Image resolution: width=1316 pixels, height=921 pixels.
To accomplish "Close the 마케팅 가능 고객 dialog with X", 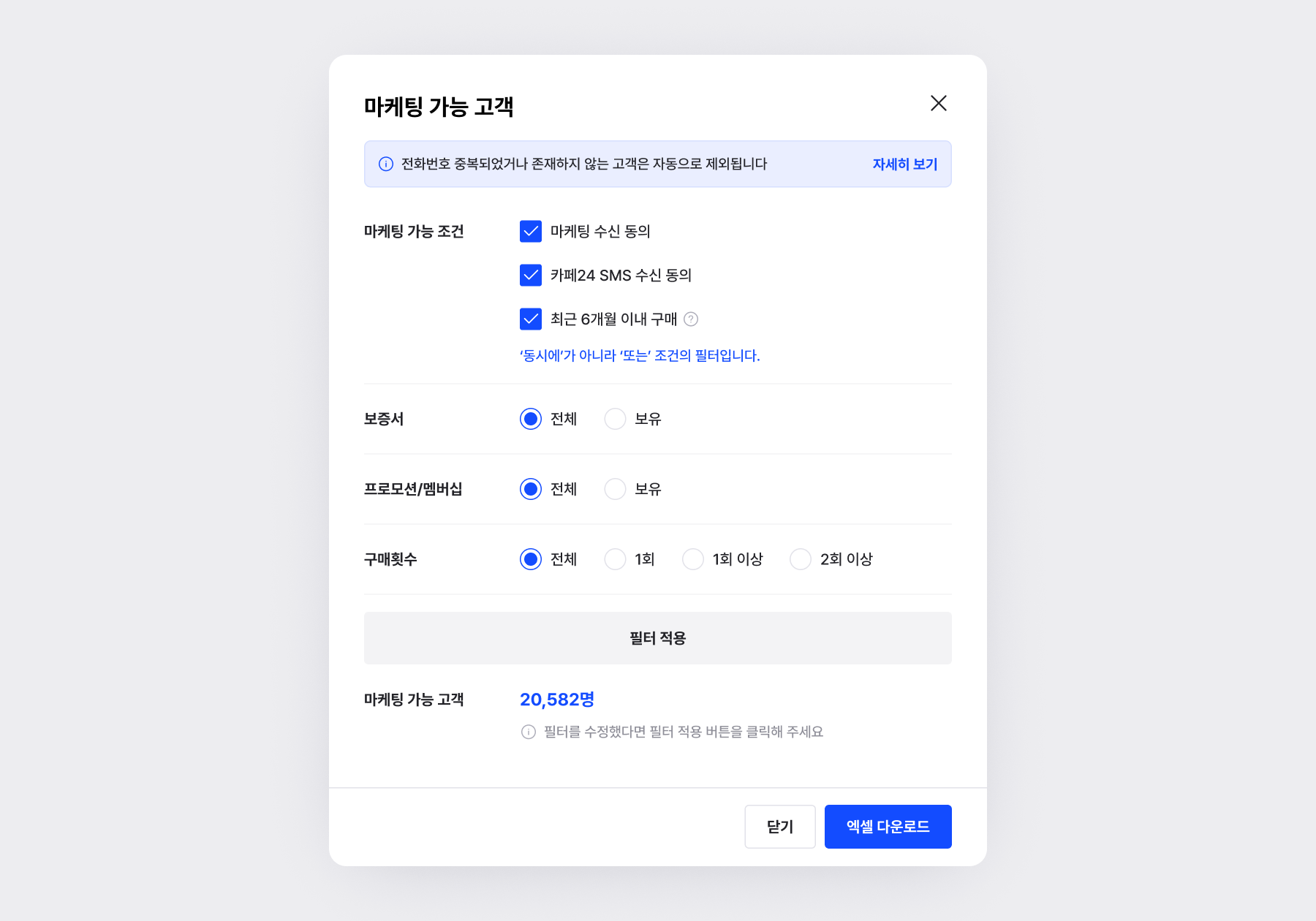I will 938,103.
